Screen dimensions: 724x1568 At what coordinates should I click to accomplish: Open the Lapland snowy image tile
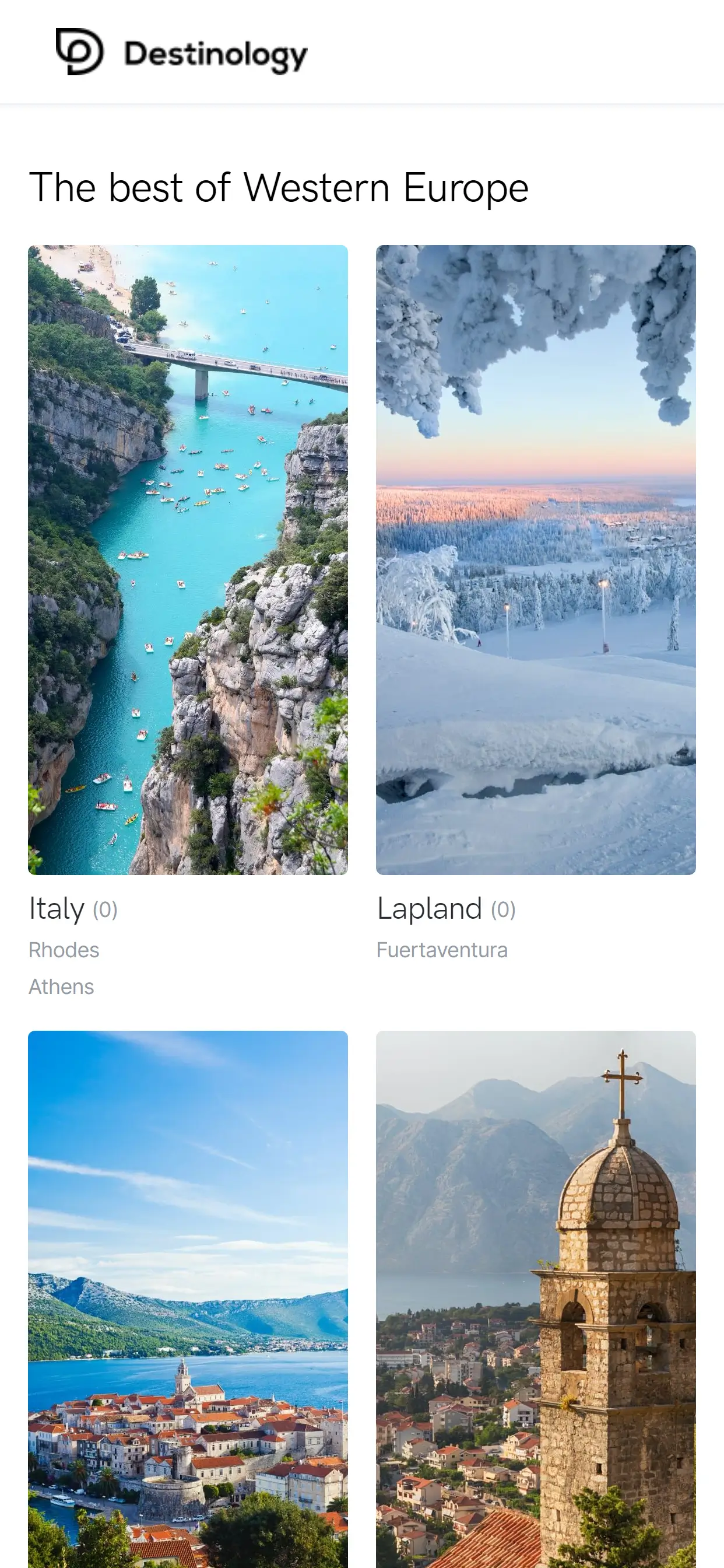pos(535,559)
